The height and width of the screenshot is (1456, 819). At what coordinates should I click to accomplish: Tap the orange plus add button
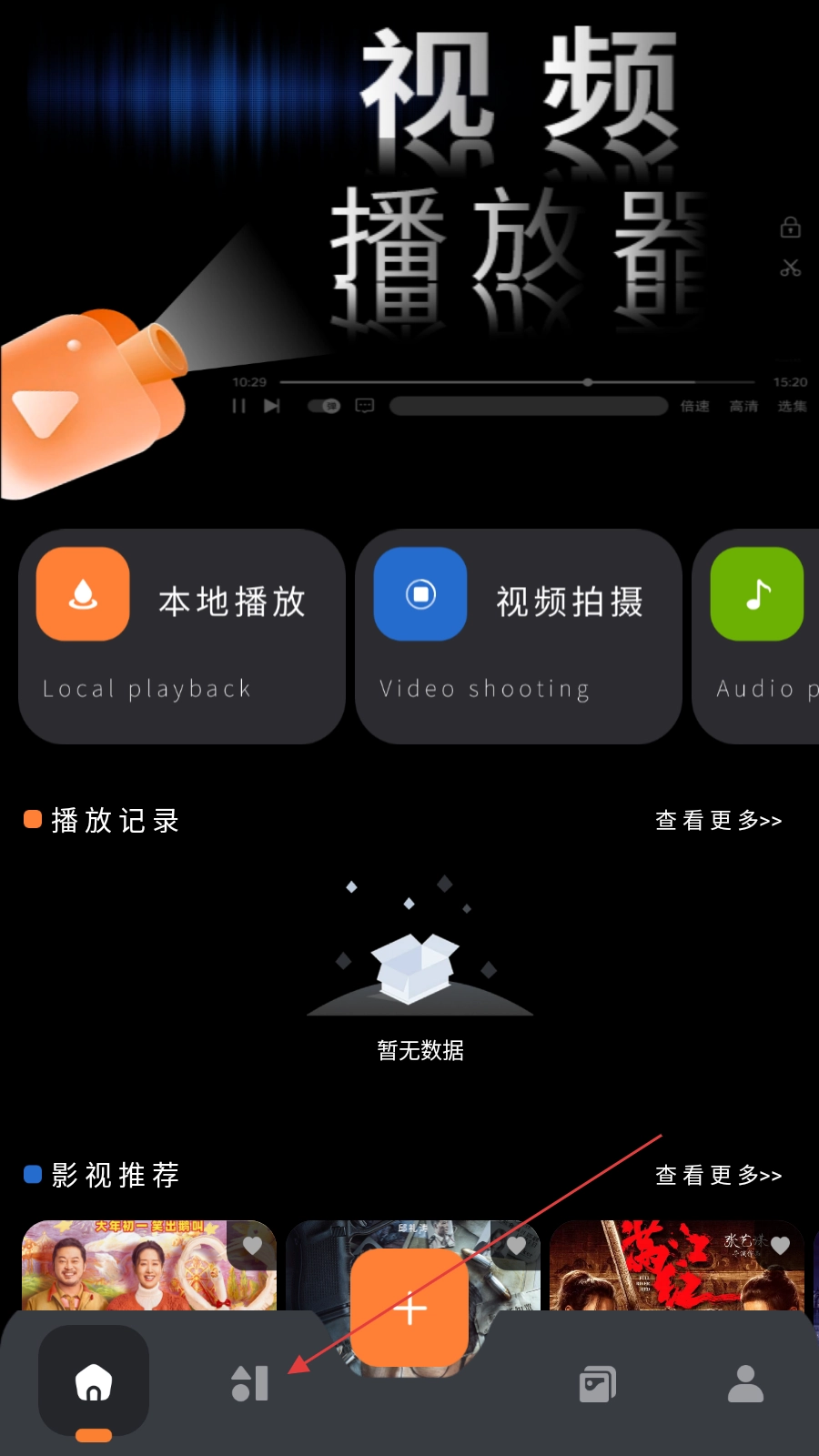click(410, 1309)
